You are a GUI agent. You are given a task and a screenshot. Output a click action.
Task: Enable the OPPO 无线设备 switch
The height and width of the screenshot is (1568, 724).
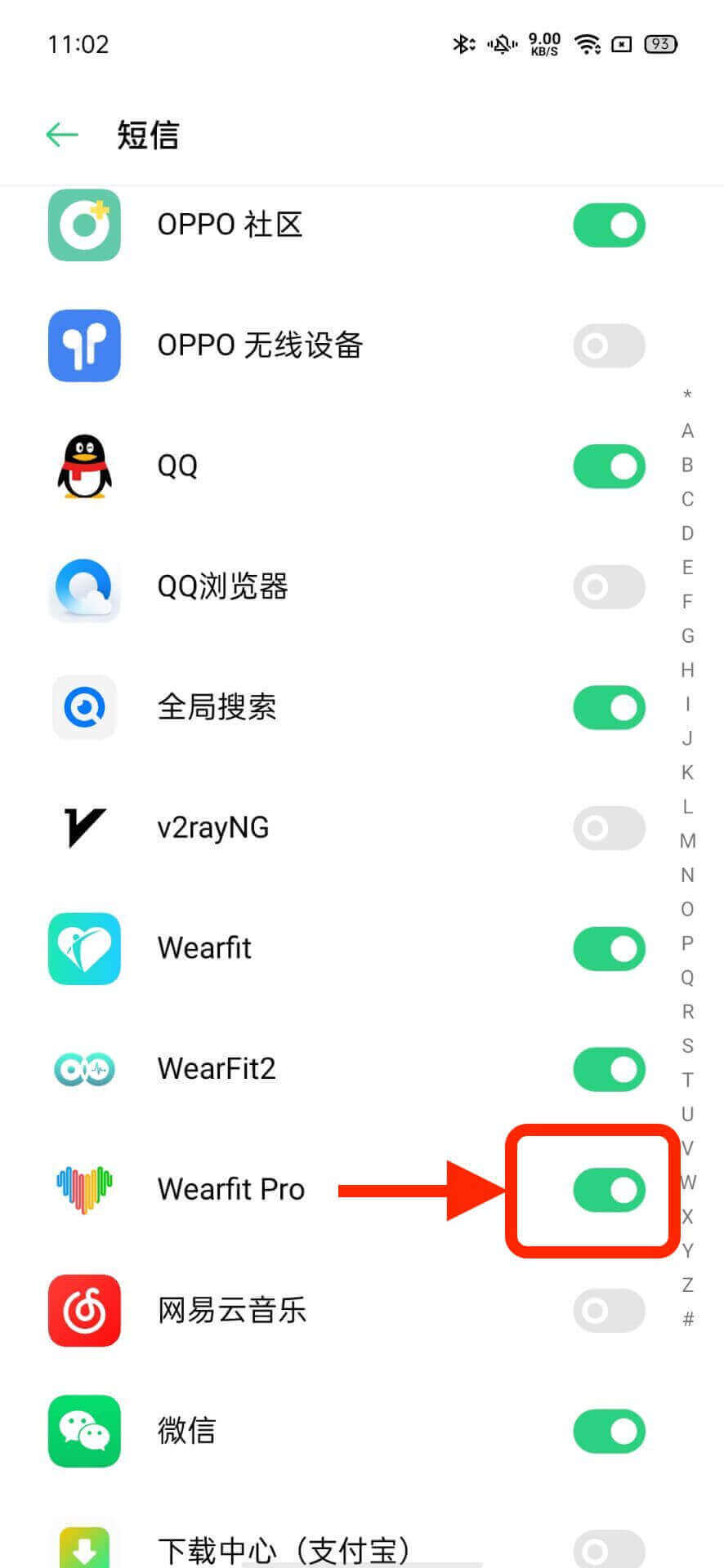609,346
